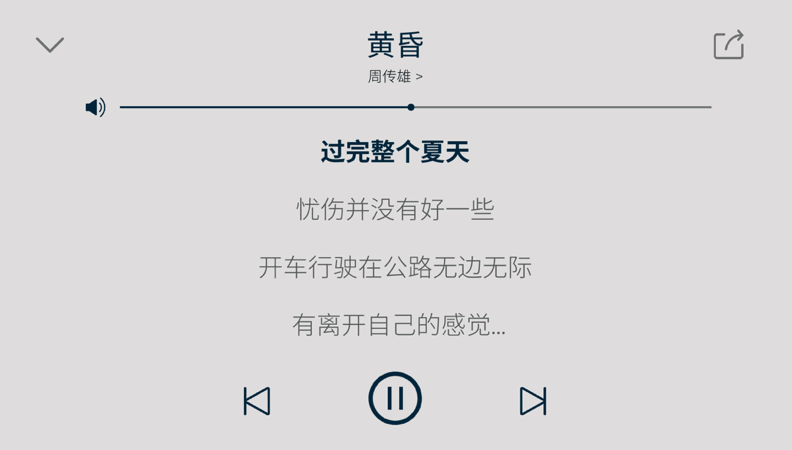Tap the speaker volume icon
Screen dimensions: 792x450
coord(95,107)
